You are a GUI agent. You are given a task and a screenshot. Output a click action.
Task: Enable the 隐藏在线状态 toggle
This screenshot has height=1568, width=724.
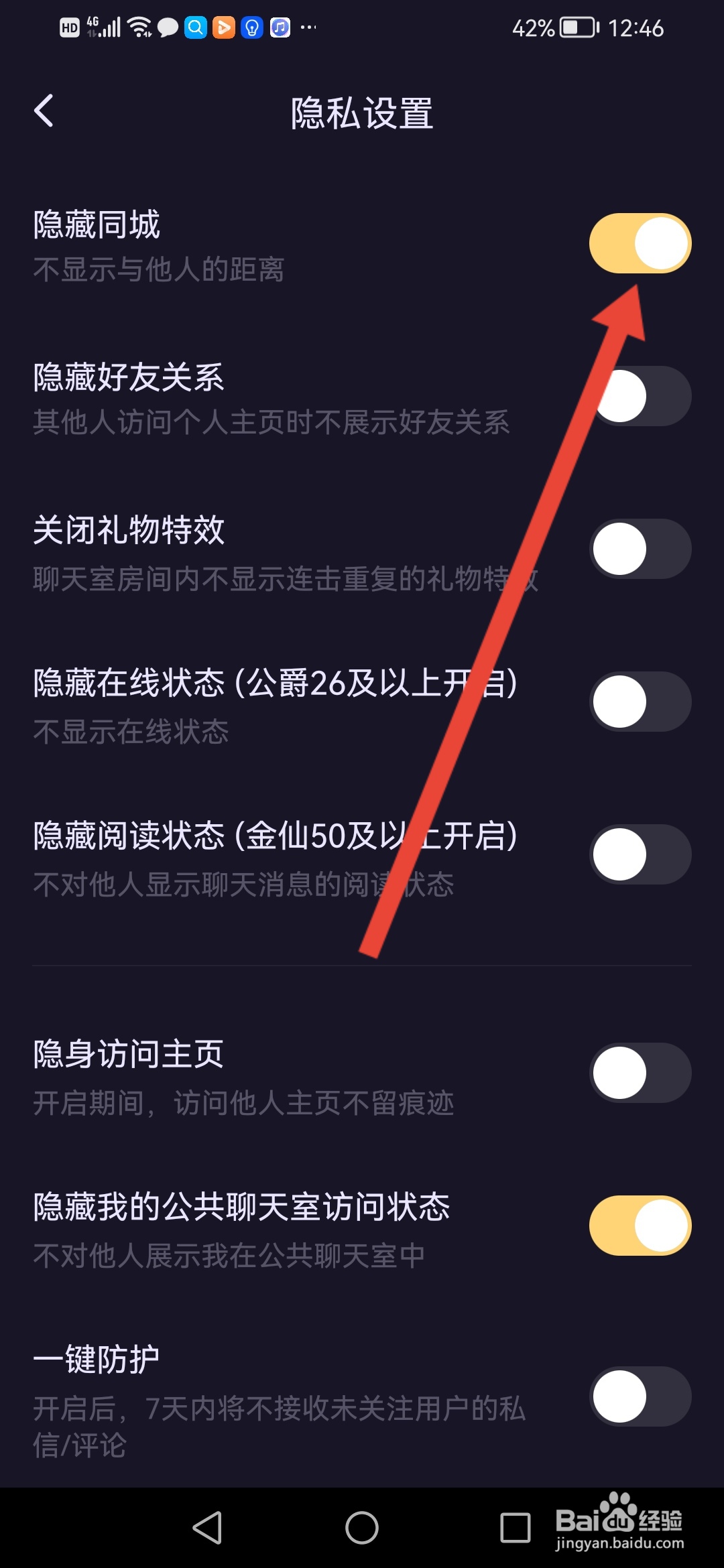coord(640,700)
